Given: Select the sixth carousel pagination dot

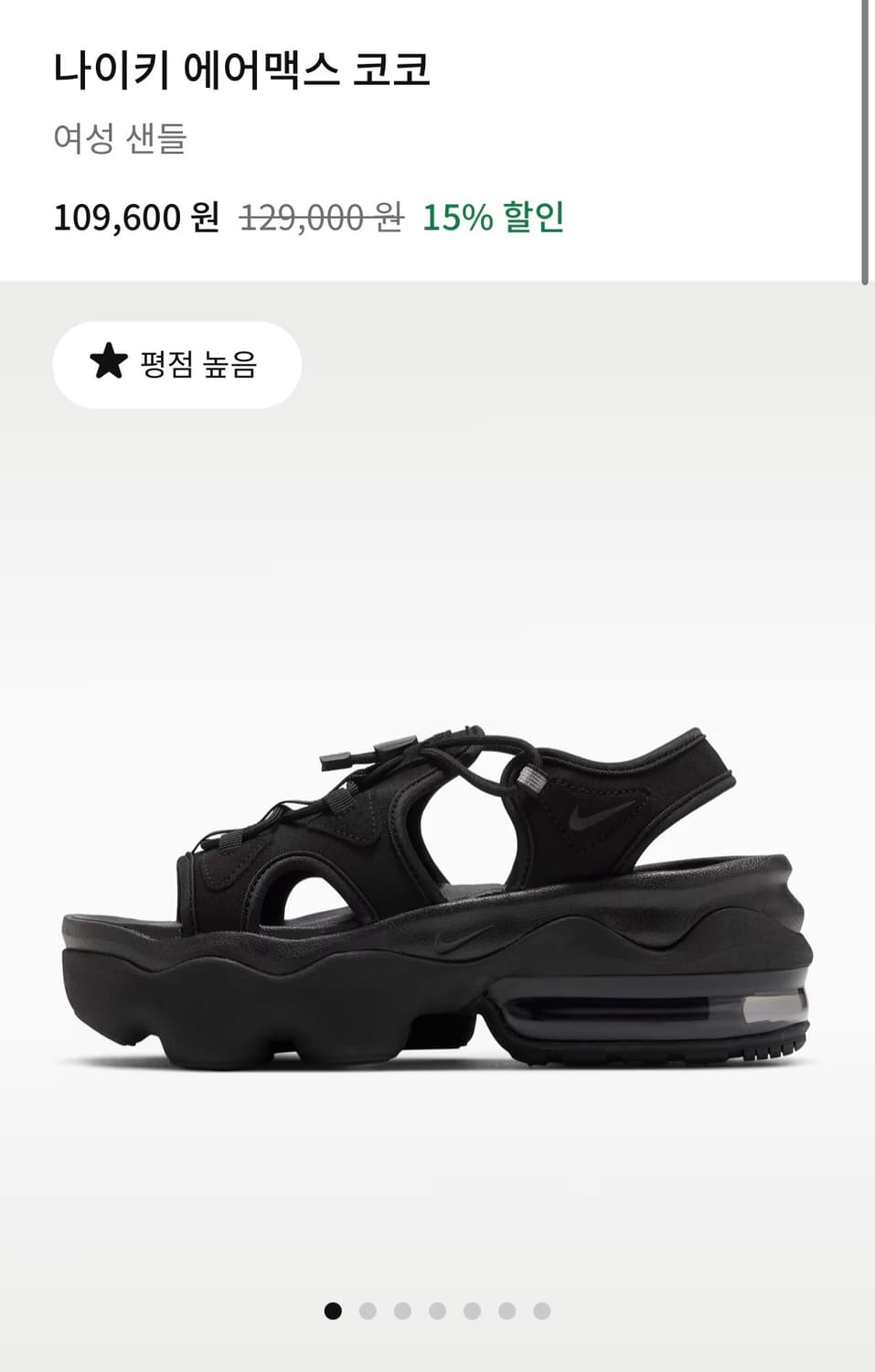Looking at the screenshot, I should click(x=506, y=1309).
